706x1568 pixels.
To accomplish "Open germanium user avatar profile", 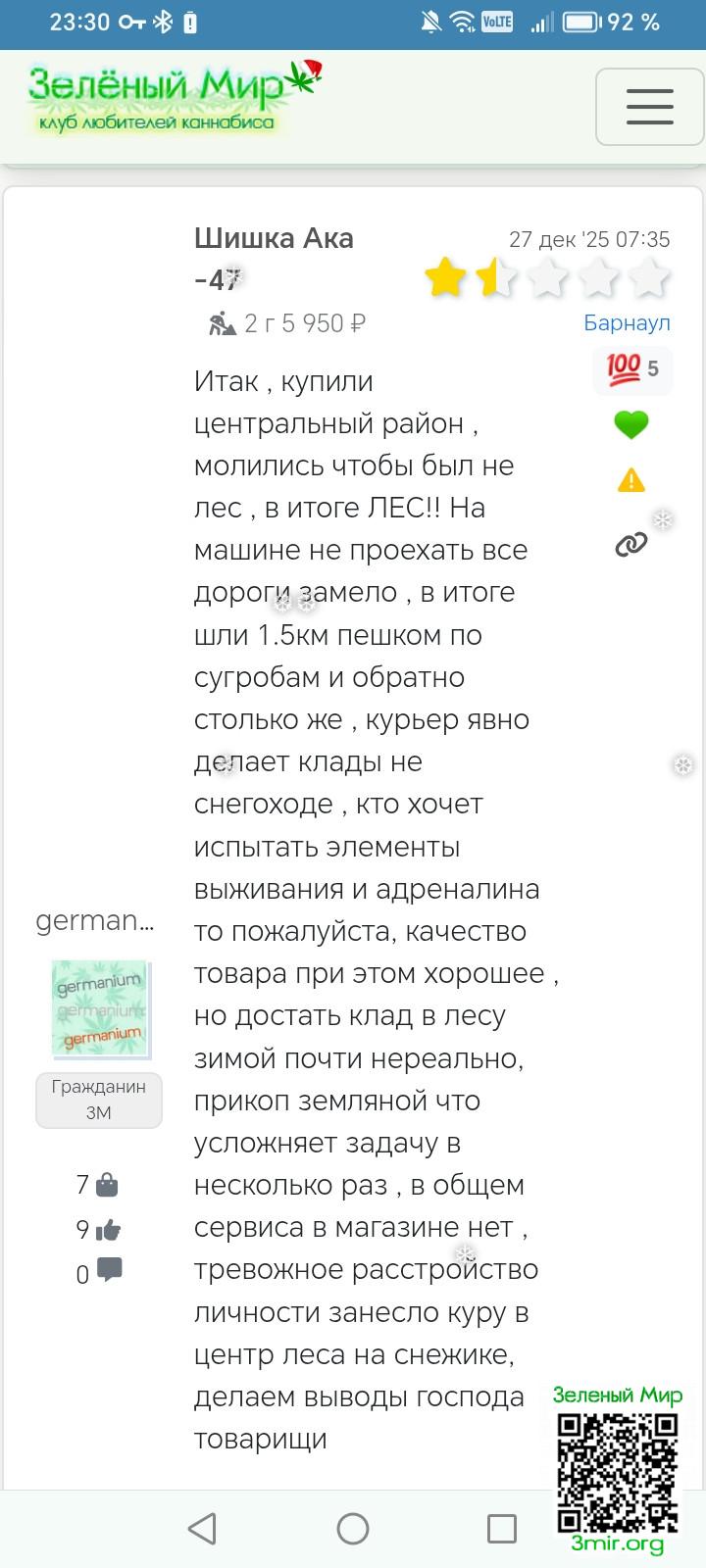I will point(99,1008).
